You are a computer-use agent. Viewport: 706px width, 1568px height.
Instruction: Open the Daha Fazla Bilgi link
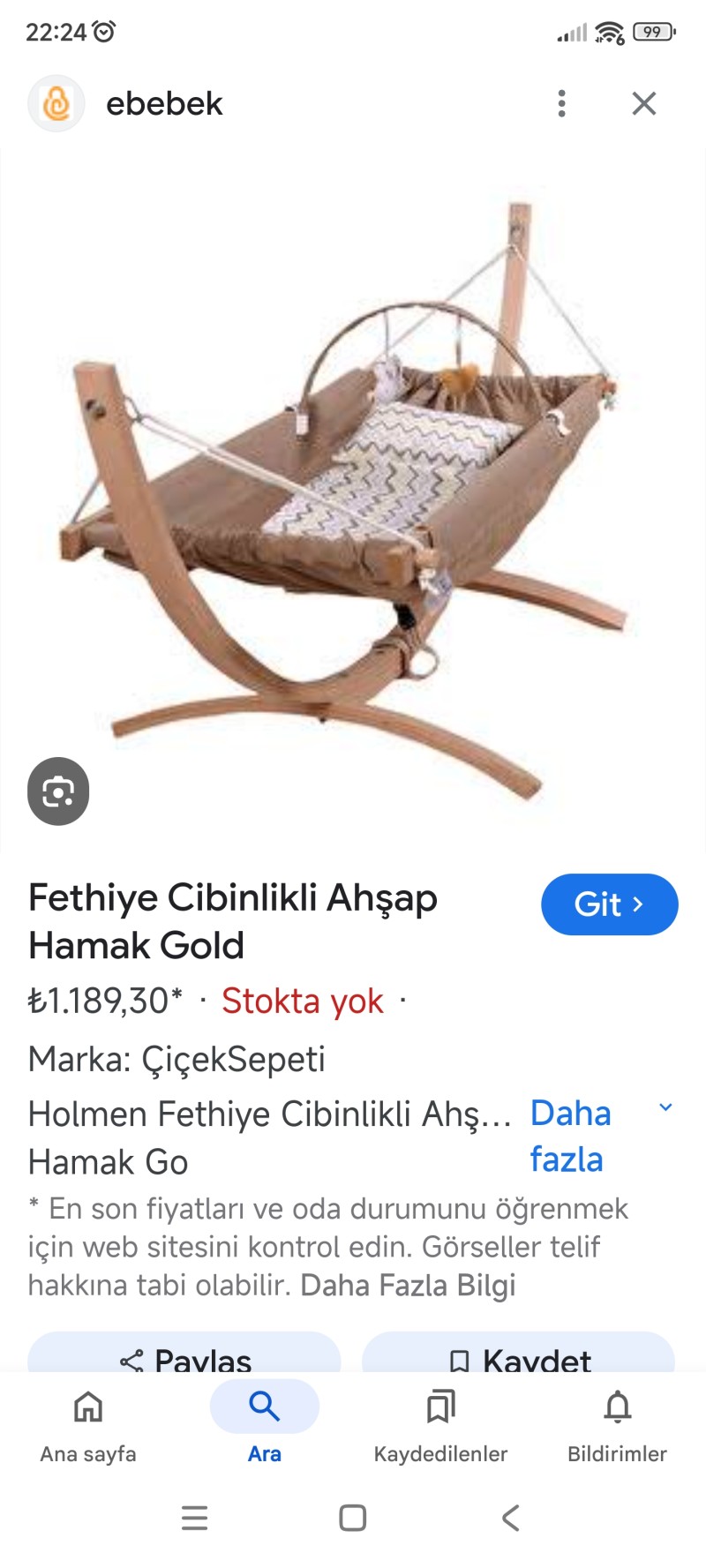[408, 1285]
